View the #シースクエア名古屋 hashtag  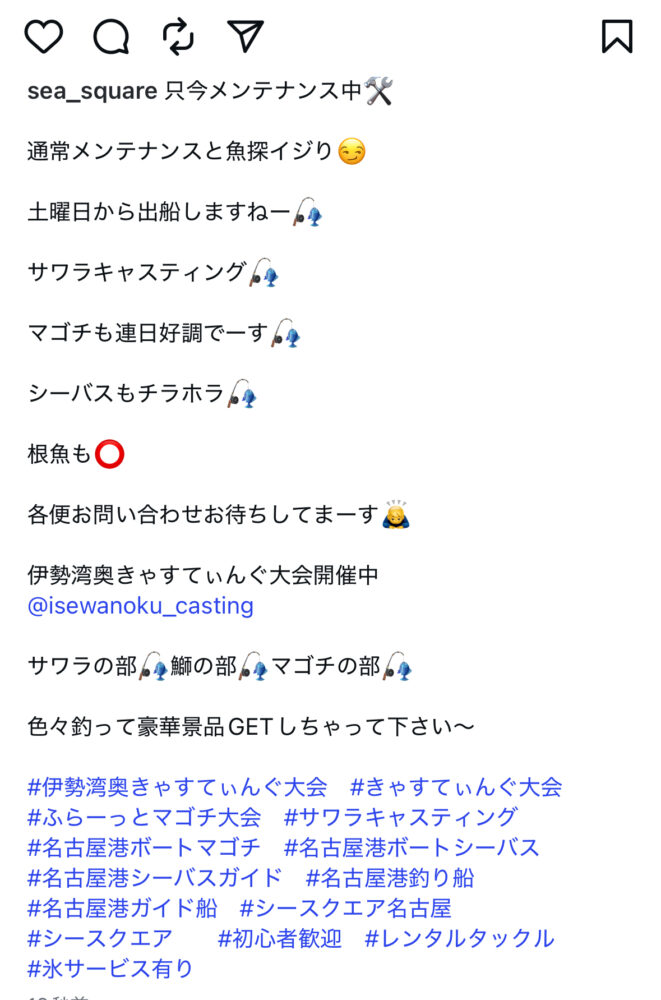click(x=346, y=908)
